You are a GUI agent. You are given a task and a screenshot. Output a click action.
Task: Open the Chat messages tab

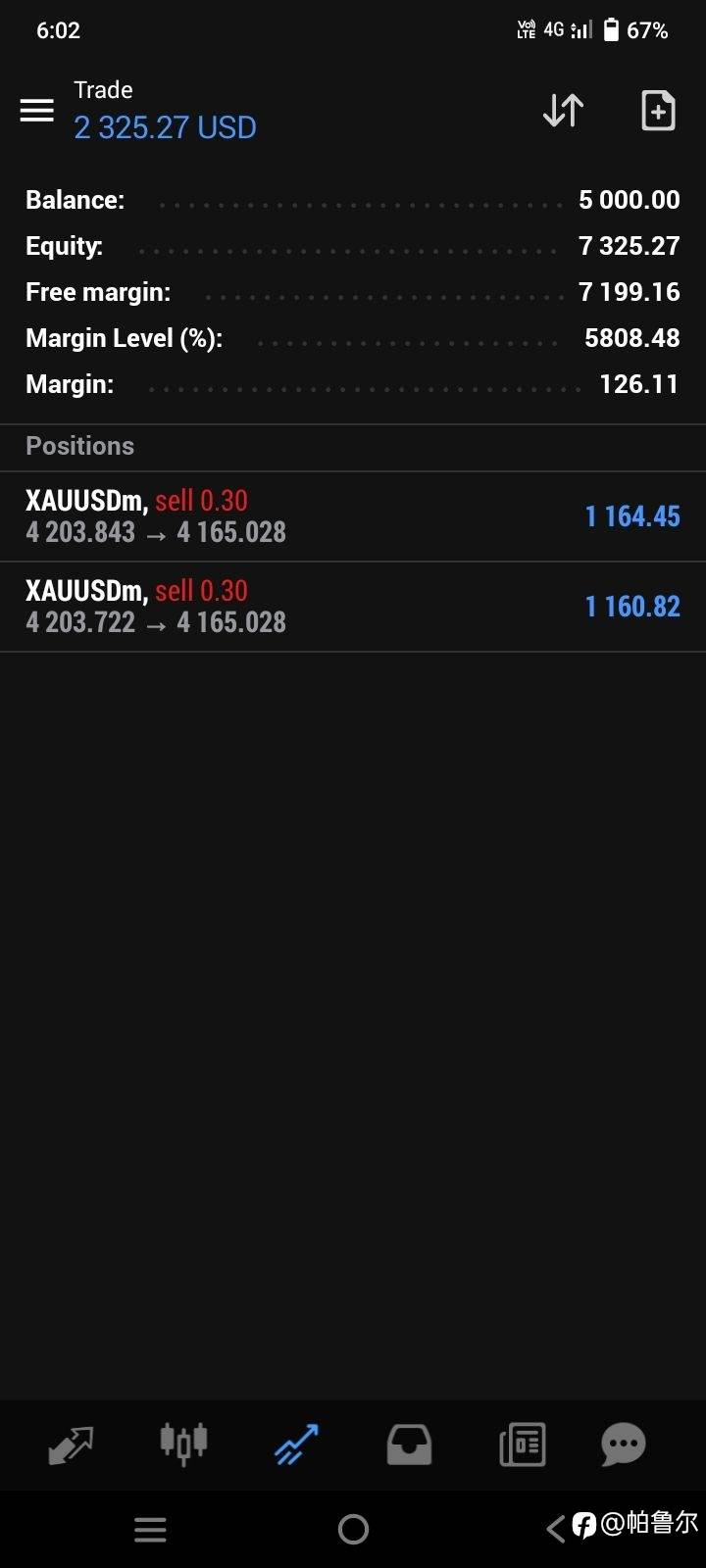click(623, 1445)
